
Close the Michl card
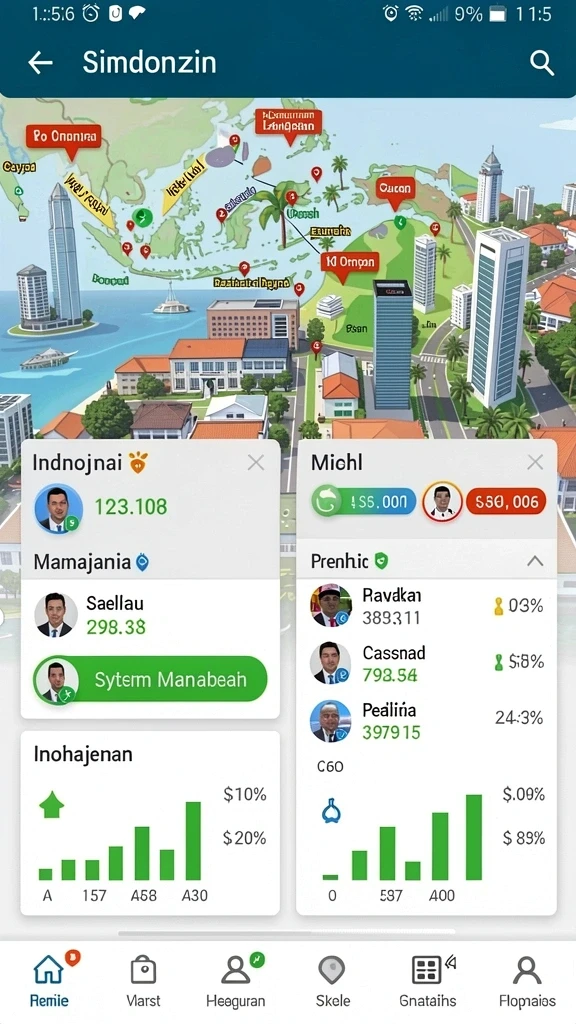(x=535, y=463)
